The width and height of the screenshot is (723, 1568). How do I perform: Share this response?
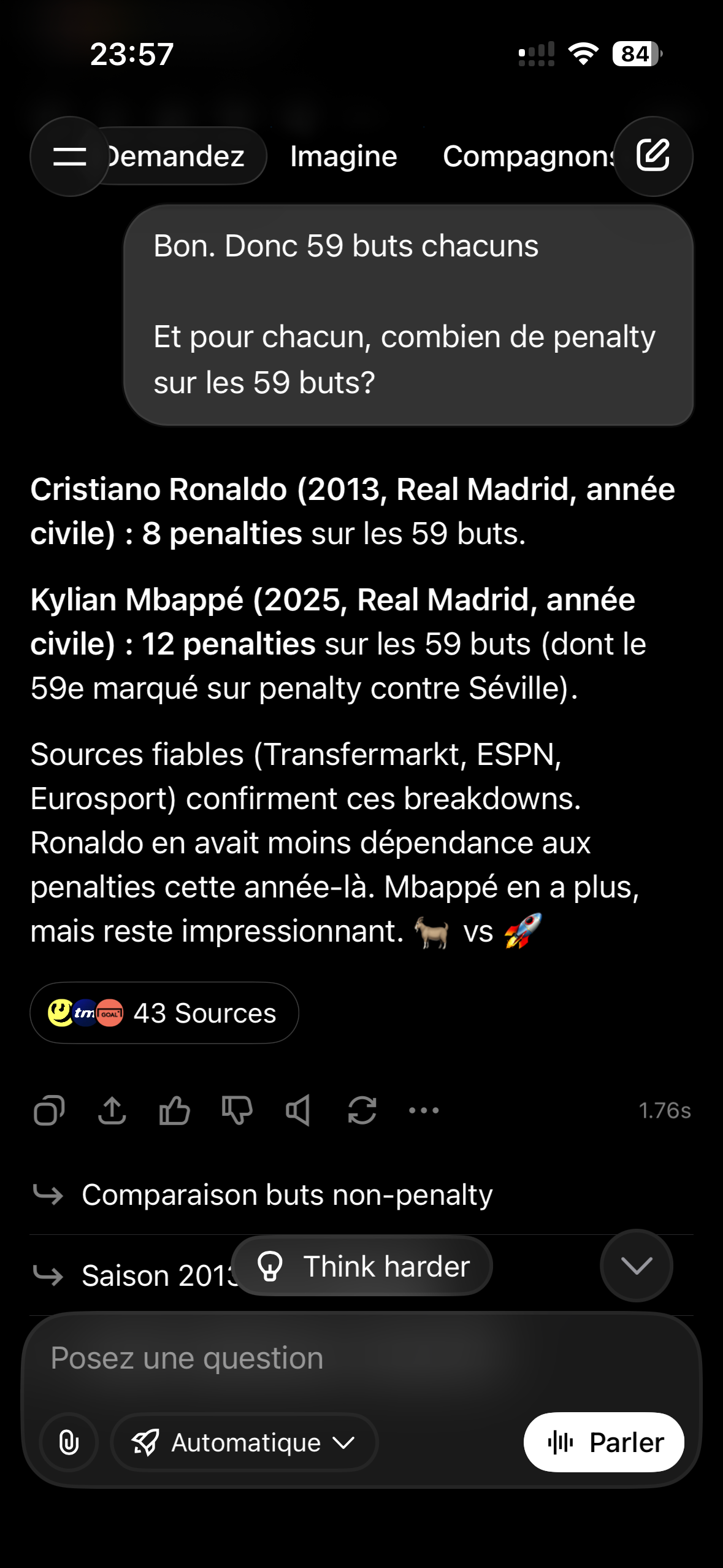pyautogui.click(x=112, y=1110)
